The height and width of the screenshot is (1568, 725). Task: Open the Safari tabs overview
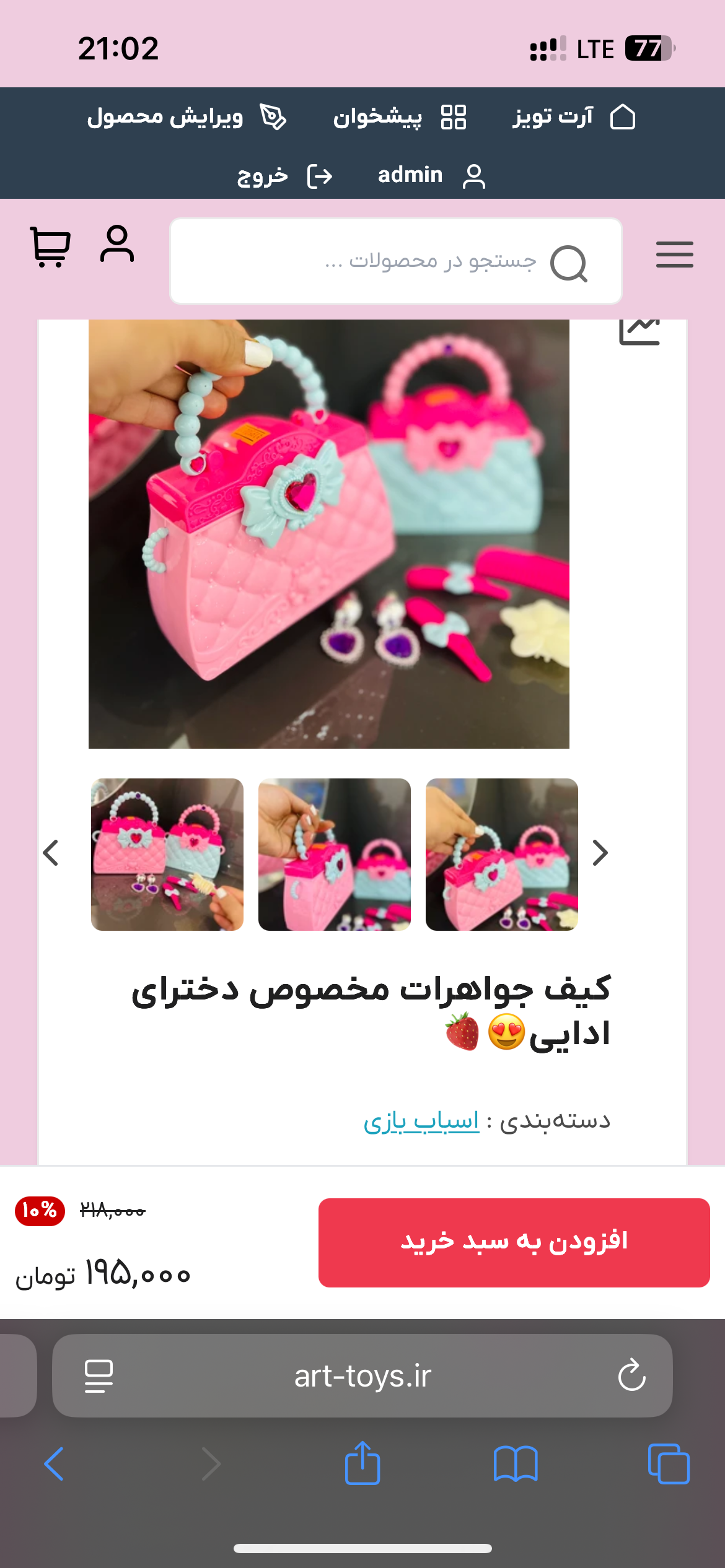[668, 1463]
